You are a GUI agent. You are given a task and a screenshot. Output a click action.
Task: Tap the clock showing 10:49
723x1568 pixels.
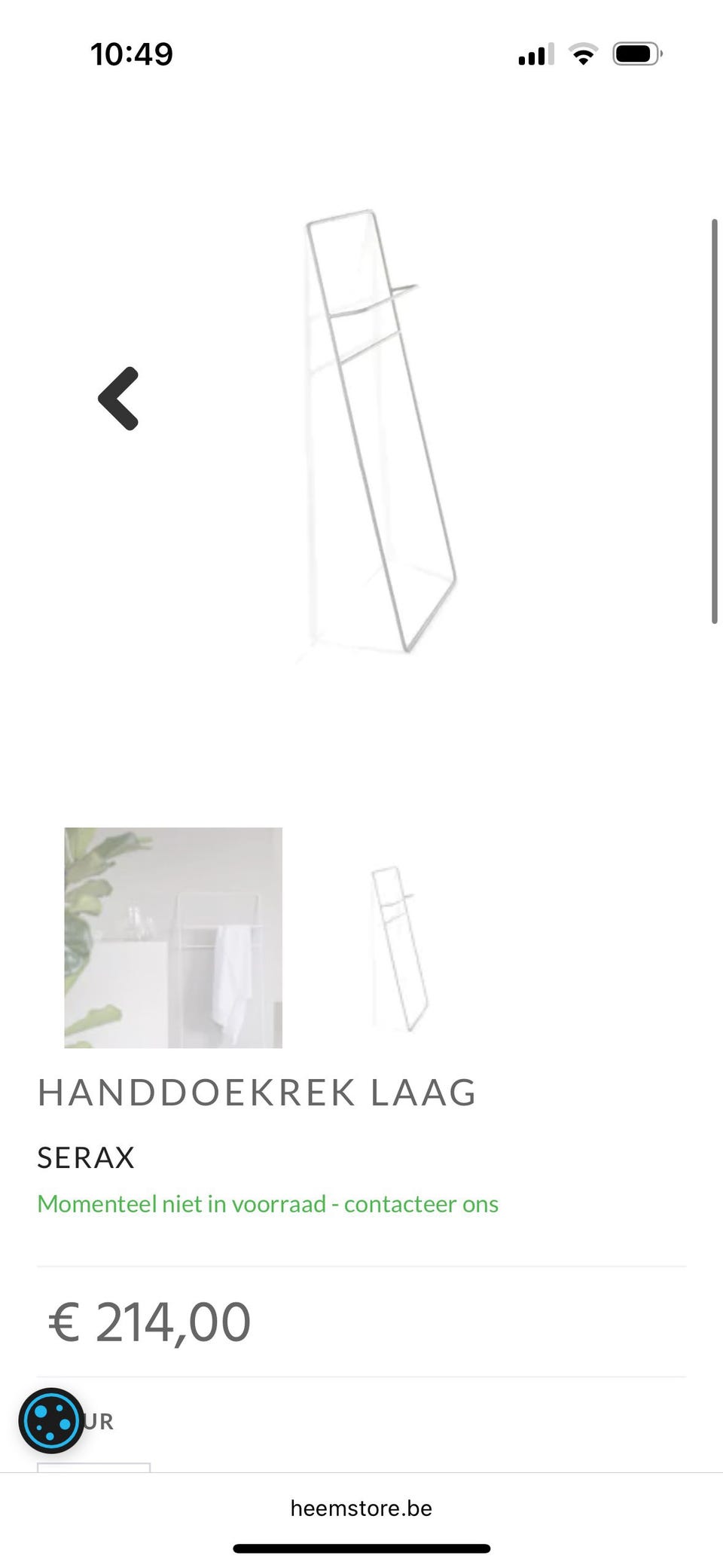(x=133, y=53)
